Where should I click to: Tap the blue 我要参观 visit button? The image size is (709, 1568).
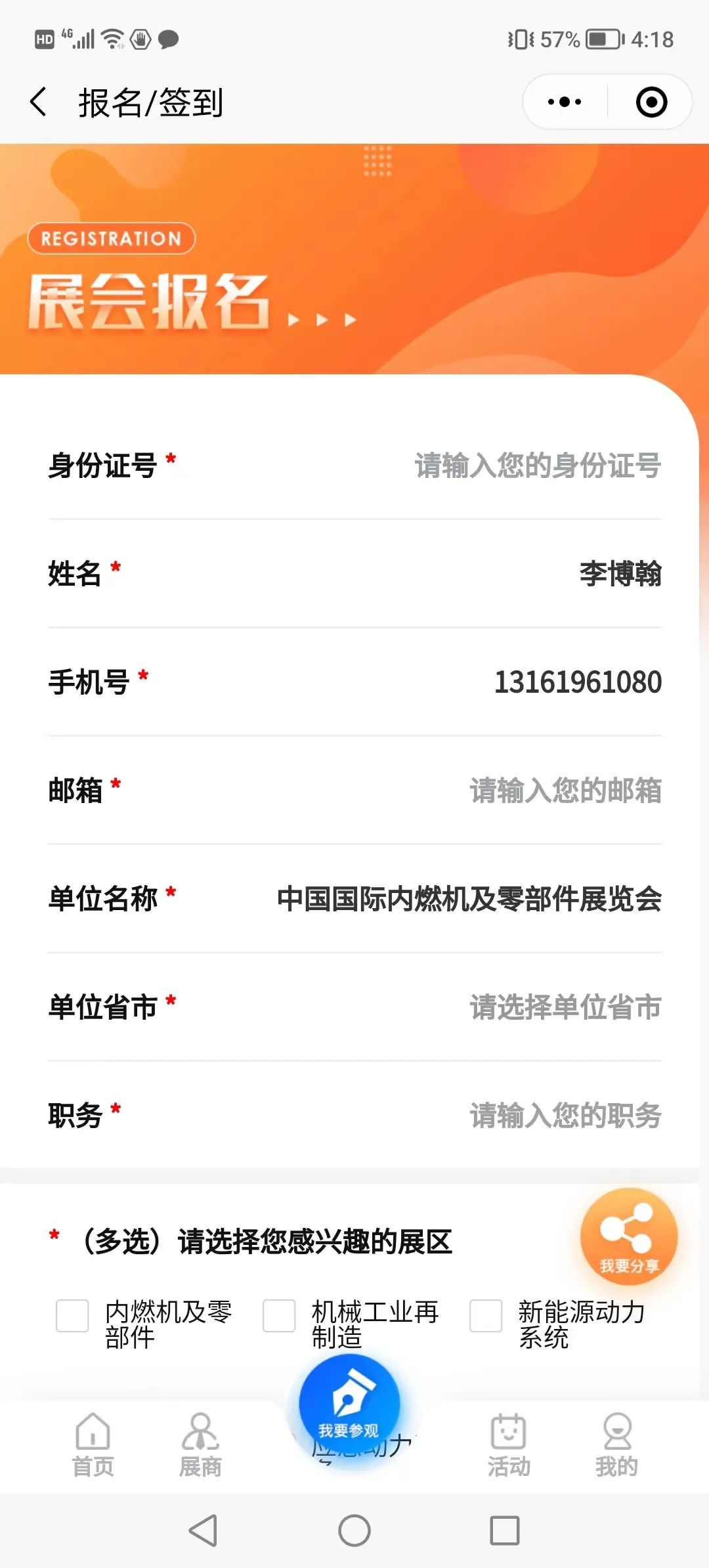349,1406
